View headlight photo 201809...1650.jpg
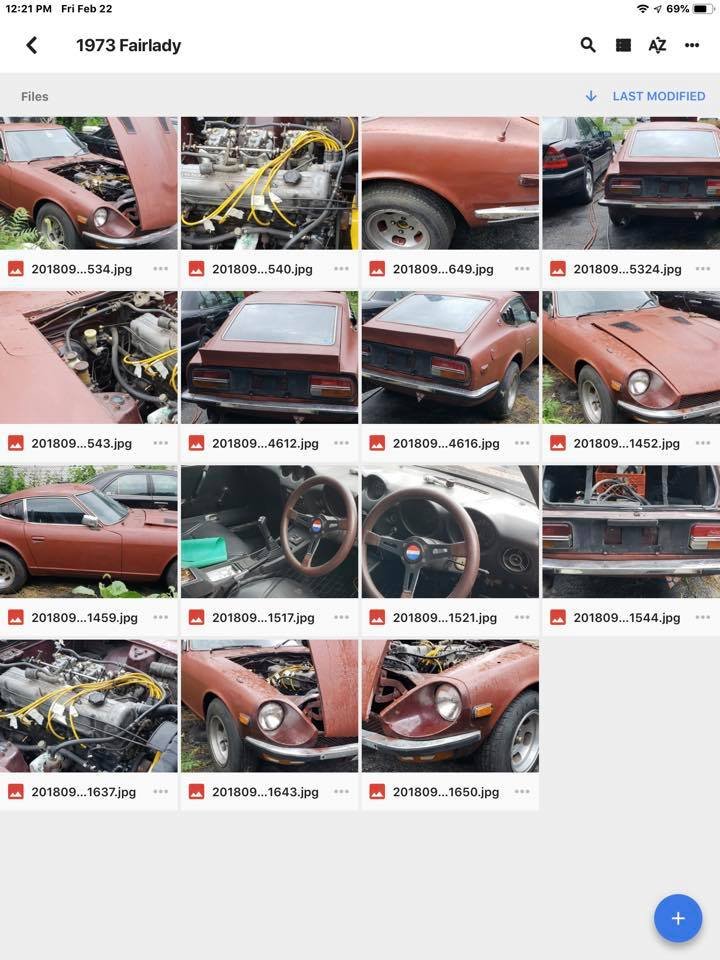This screenshot has height=960, width=720. pos(450,705)
